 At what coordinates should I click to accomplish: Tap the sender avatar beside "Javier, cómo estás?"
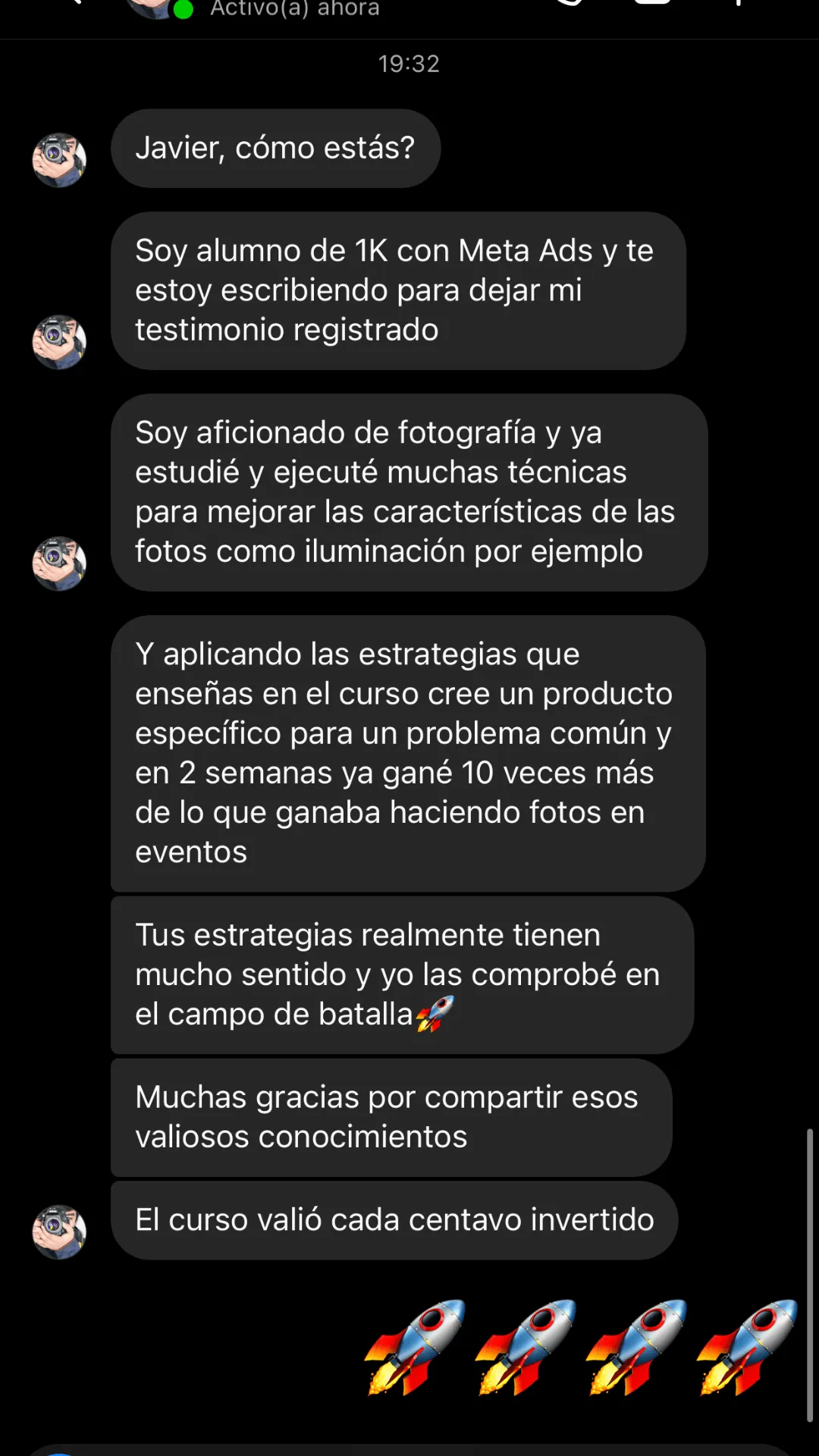[x=59, y=160]
